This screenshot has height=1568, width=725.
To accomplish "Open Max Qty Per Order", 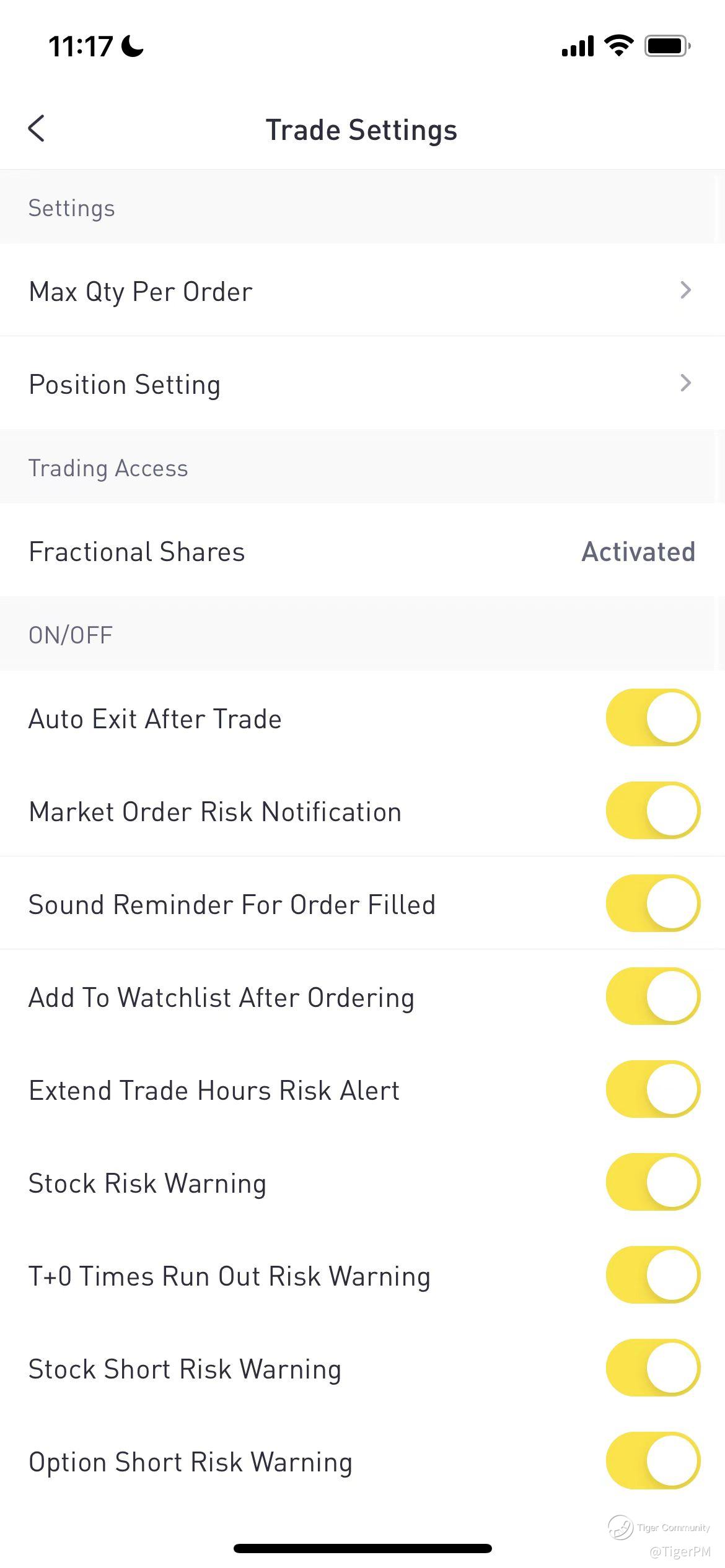I will click(x=362, y=290).
